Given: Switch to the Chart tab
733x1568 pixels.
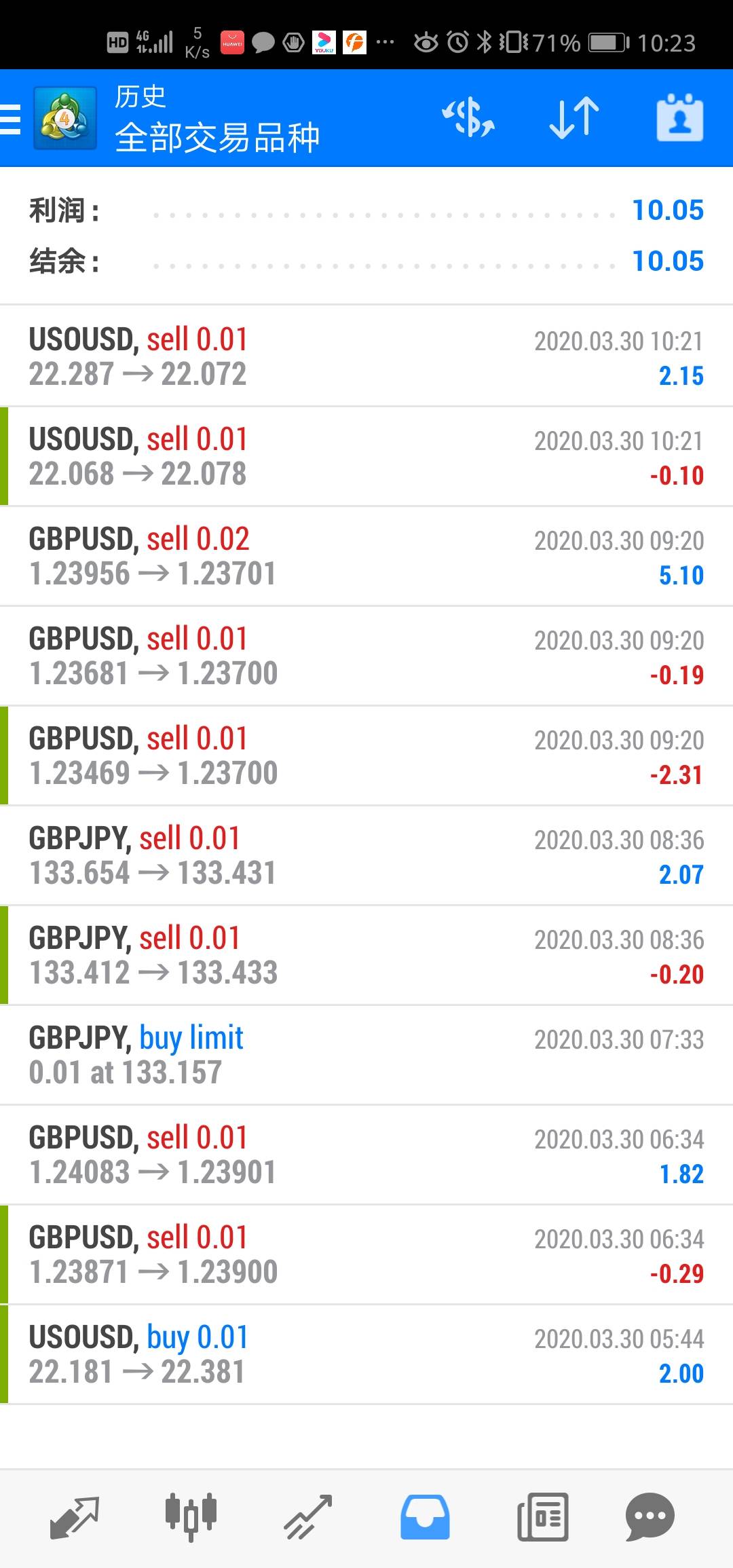Looking at the screenshot, I should pyautogui.click(x=191, y=1518).
